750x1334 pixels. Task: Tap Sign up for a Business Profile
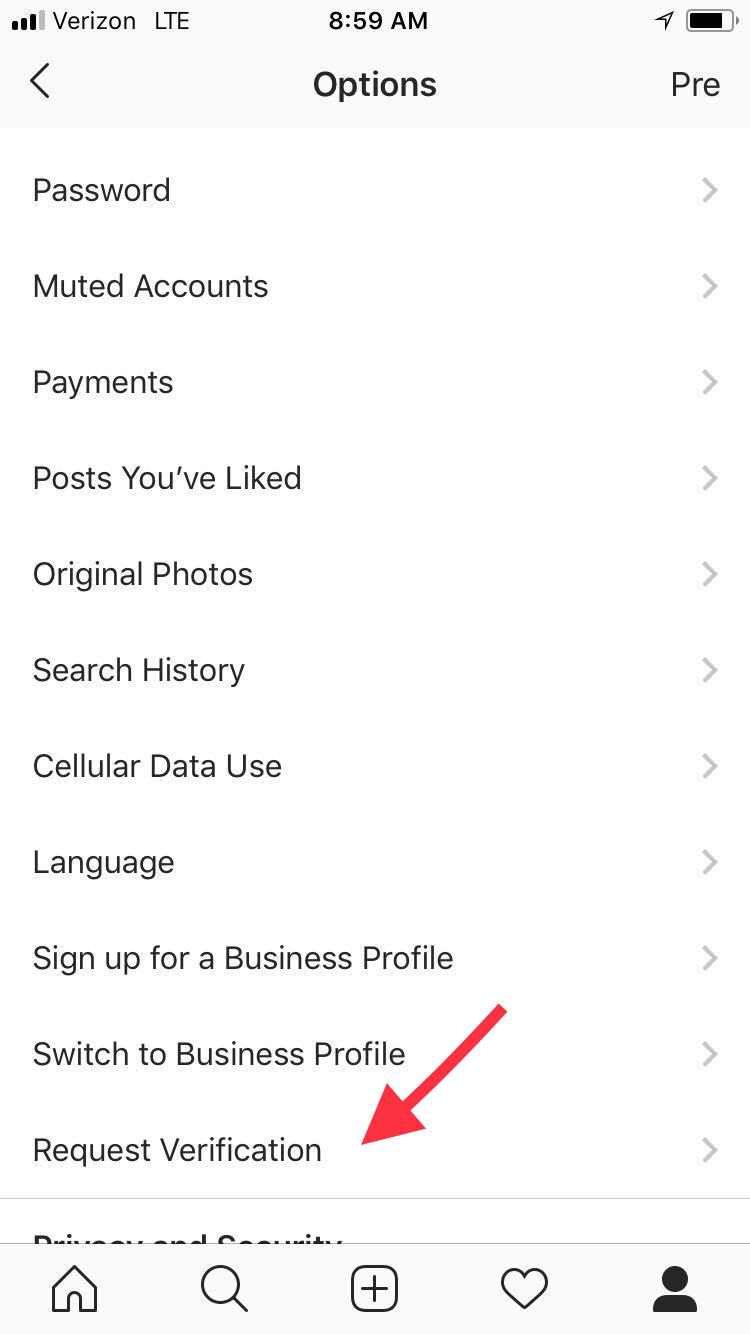click(374, 958)
